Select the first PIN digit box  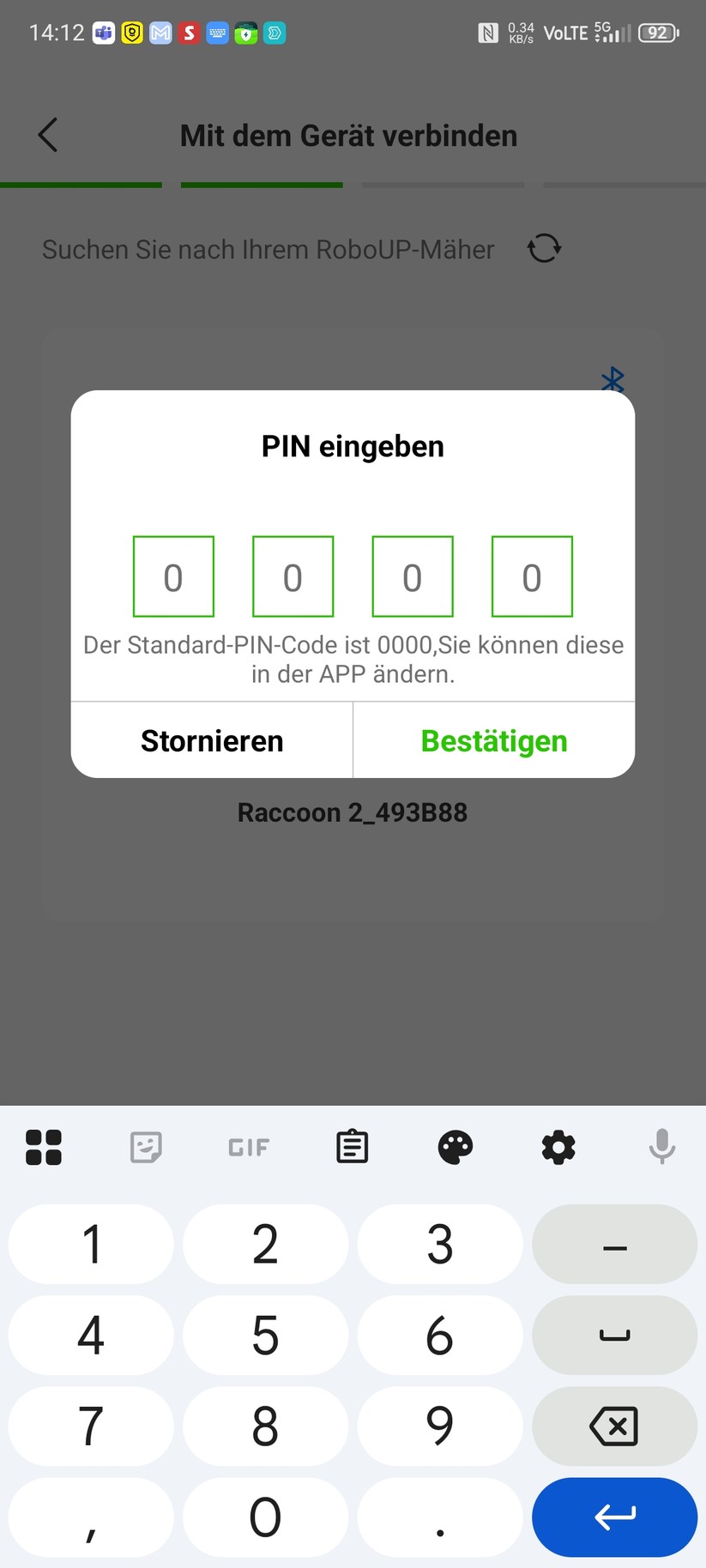pyautogui.click(x=173, y=576)
